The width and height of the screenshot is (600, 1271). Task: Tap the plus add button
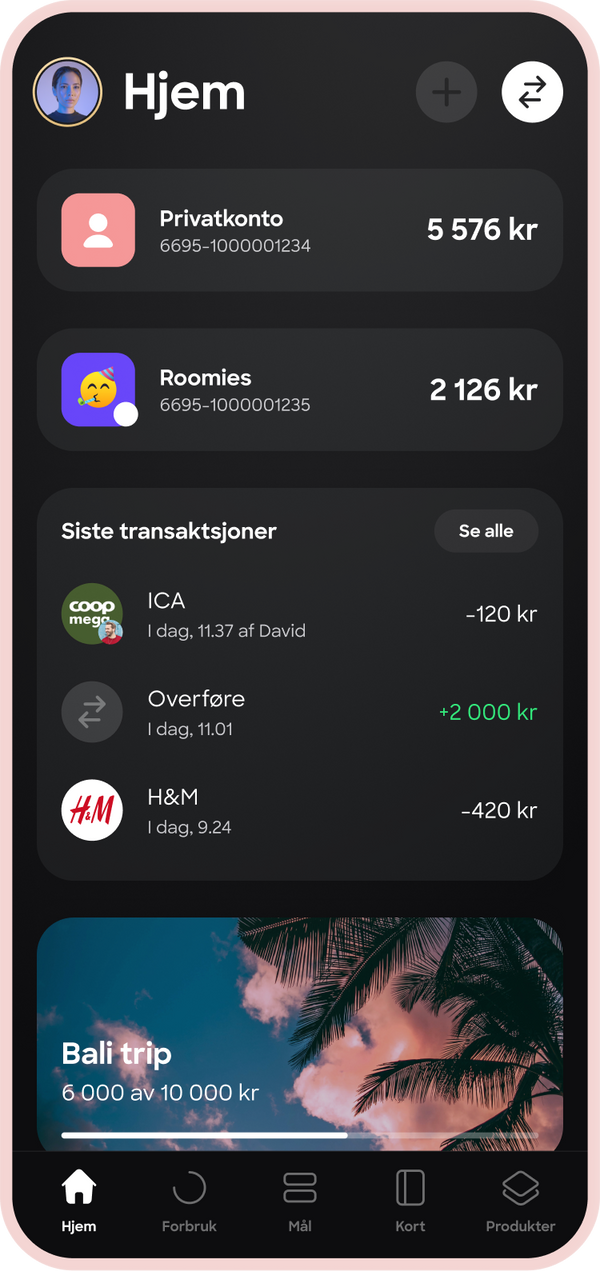(446, 92)
